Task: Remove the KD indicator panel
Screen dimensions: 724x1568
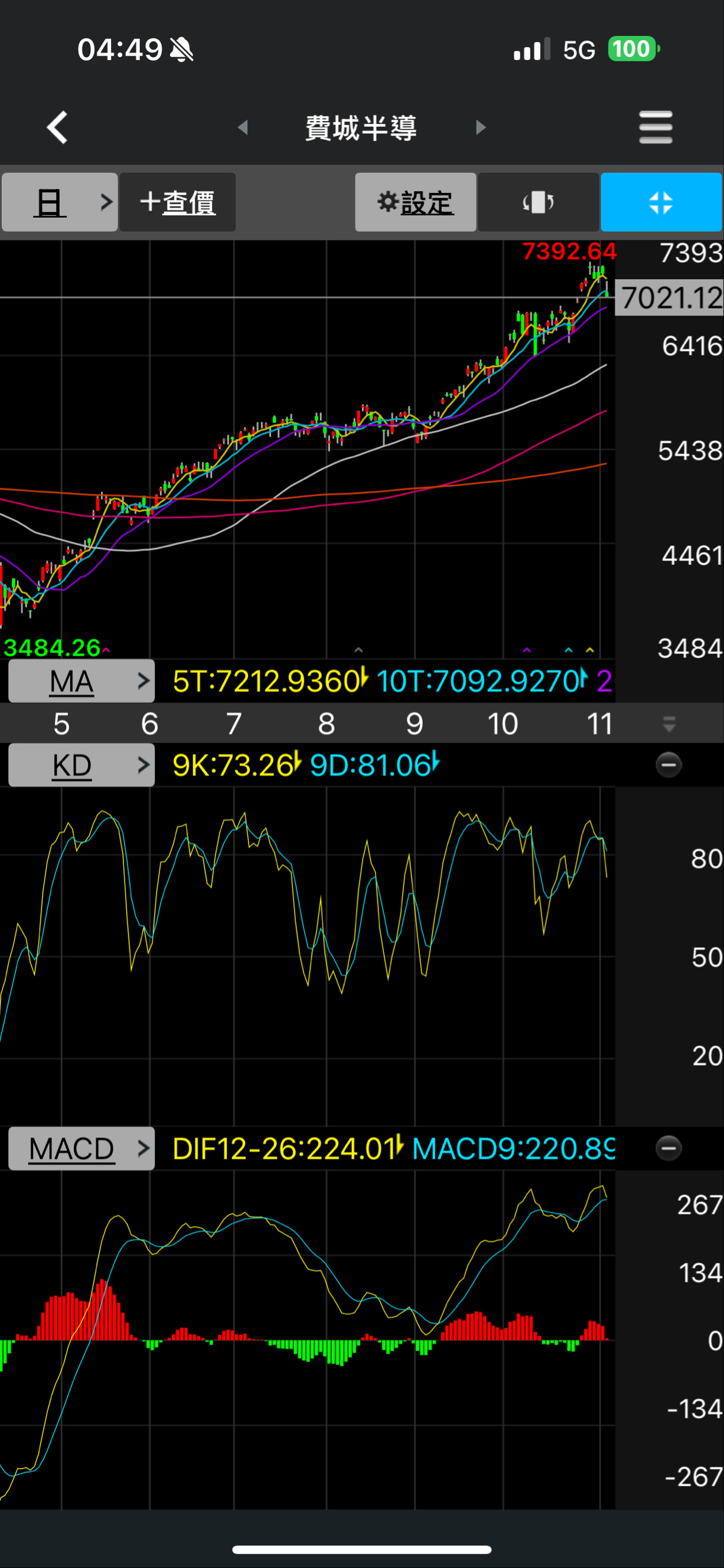Action: tap(668, 765)
